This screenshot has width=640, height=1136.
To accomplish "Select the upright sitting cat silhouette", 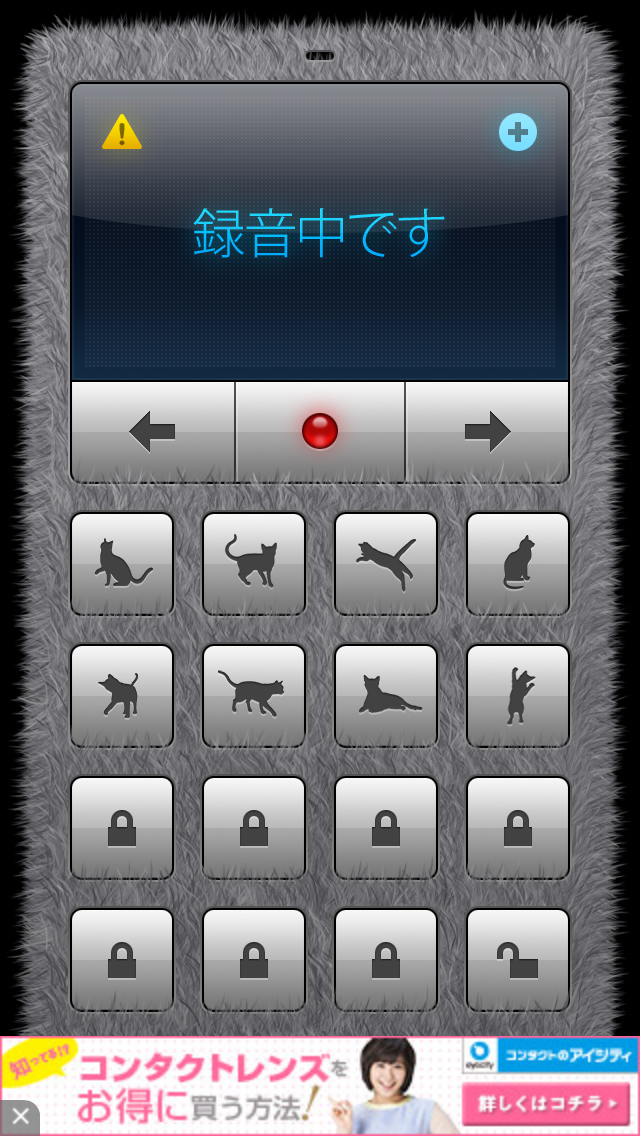I will 518,564.
